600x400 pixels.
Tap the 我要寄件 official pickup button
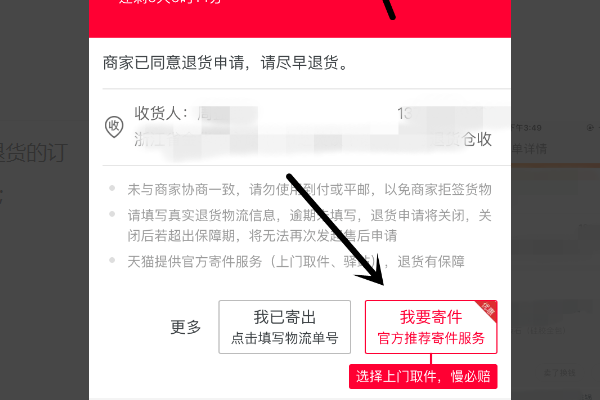click(x=431, y=326)
